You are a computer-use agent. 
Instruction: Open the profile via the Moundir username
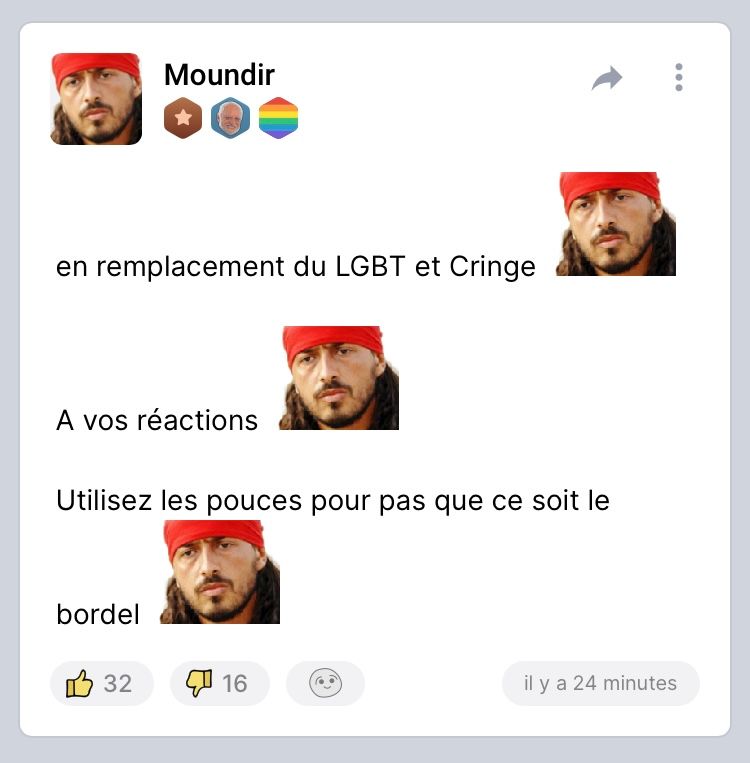219,74
